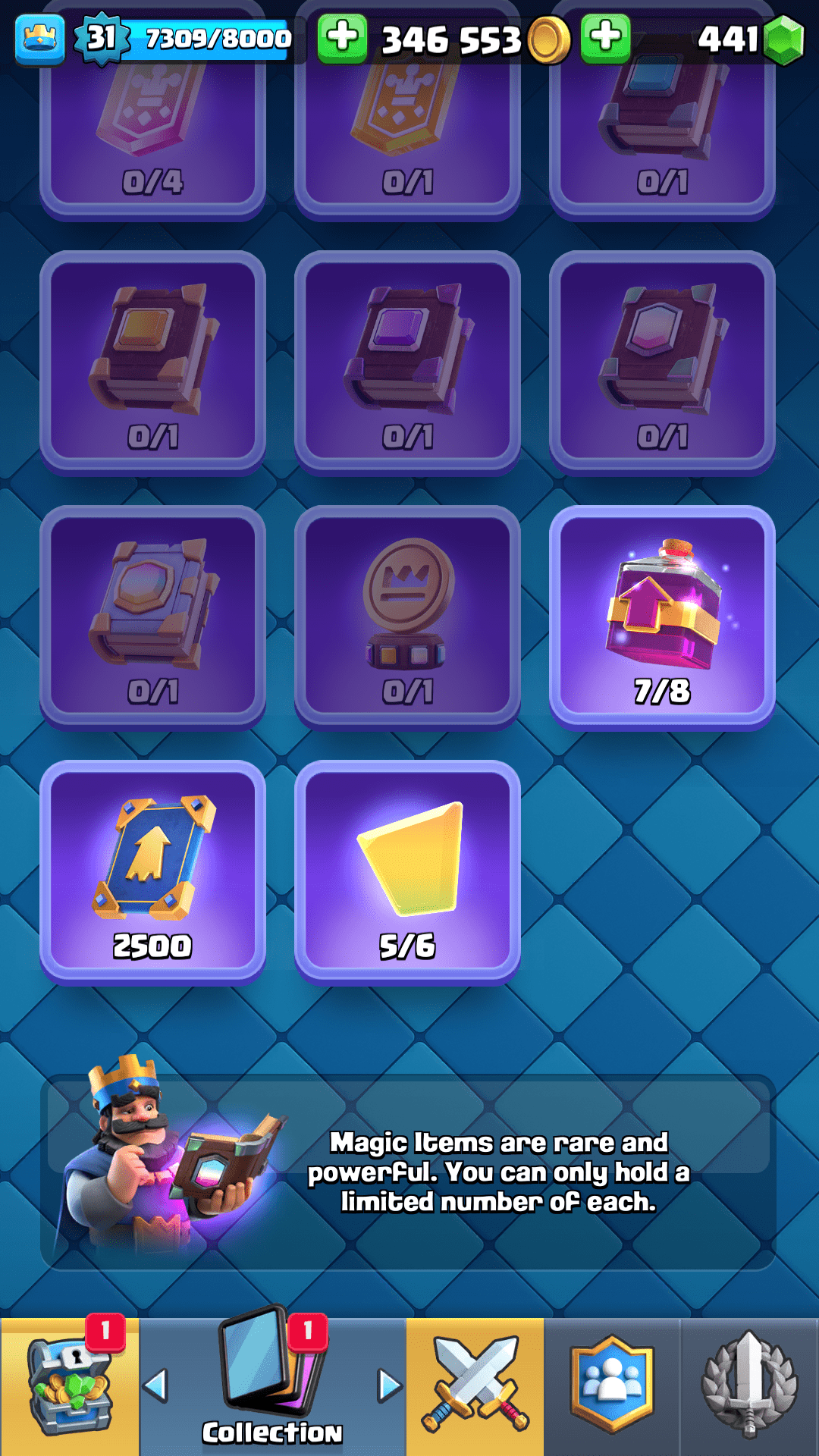Viewport: 819px width, 1456px height.
Task: Select the yellow-gem book of cards
Action: click(152, 362)
